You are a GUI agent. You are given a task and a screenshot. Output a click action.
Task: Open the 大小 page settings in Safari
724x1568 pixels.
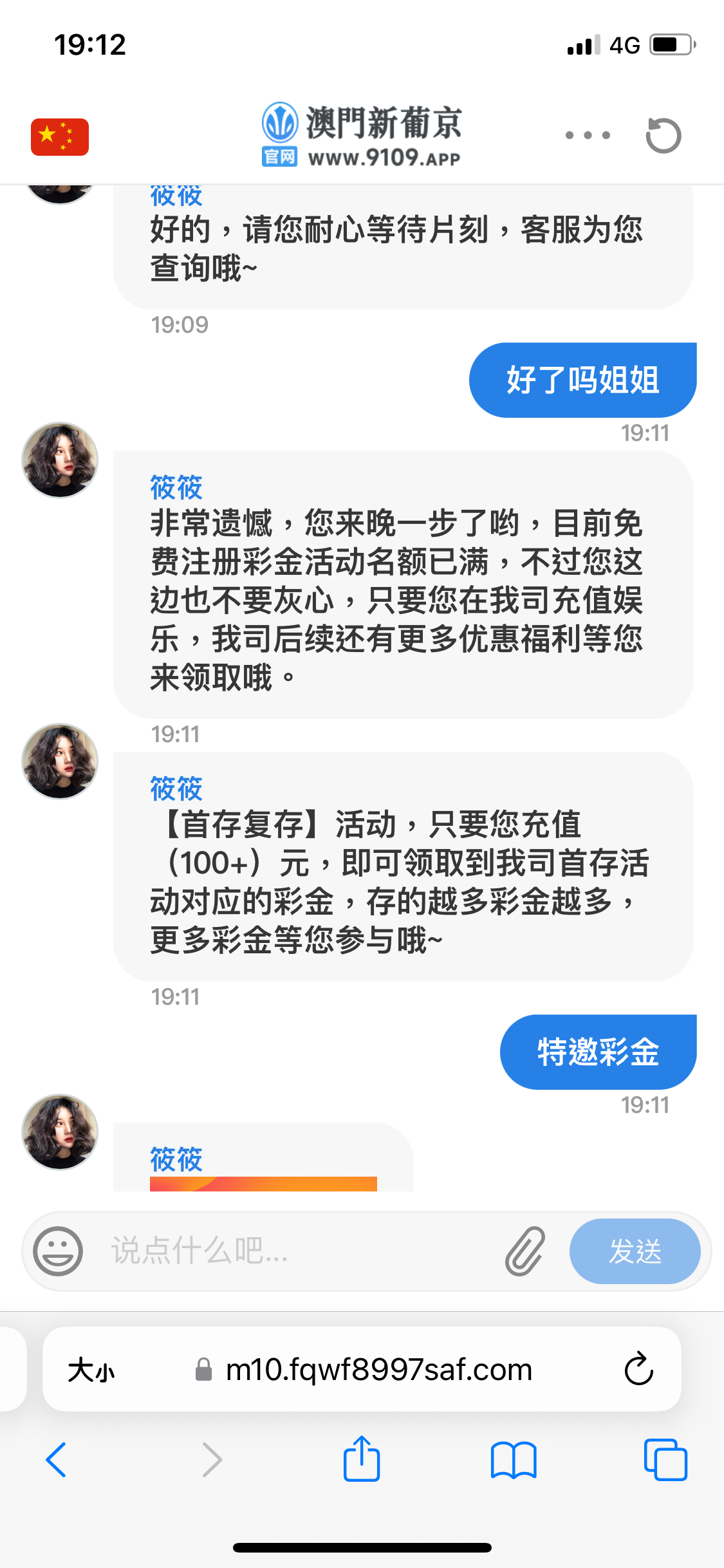point(91,1370)
